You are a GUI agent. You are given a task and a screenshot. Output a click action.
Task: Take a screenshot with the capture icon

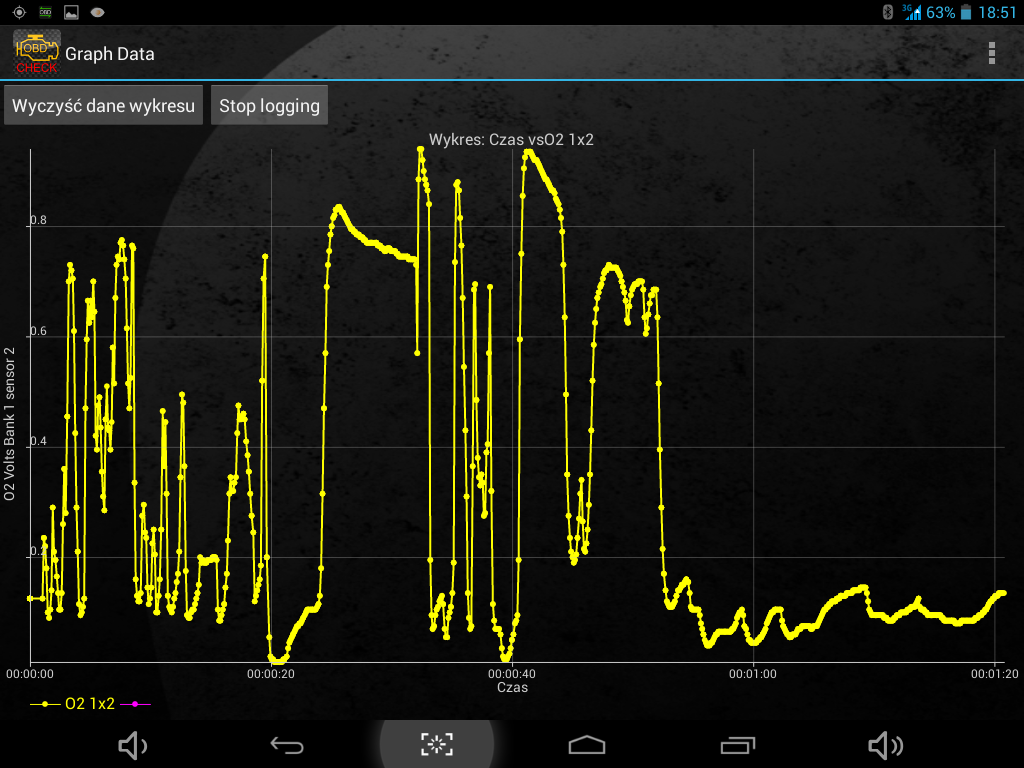[x=437, y=744]
